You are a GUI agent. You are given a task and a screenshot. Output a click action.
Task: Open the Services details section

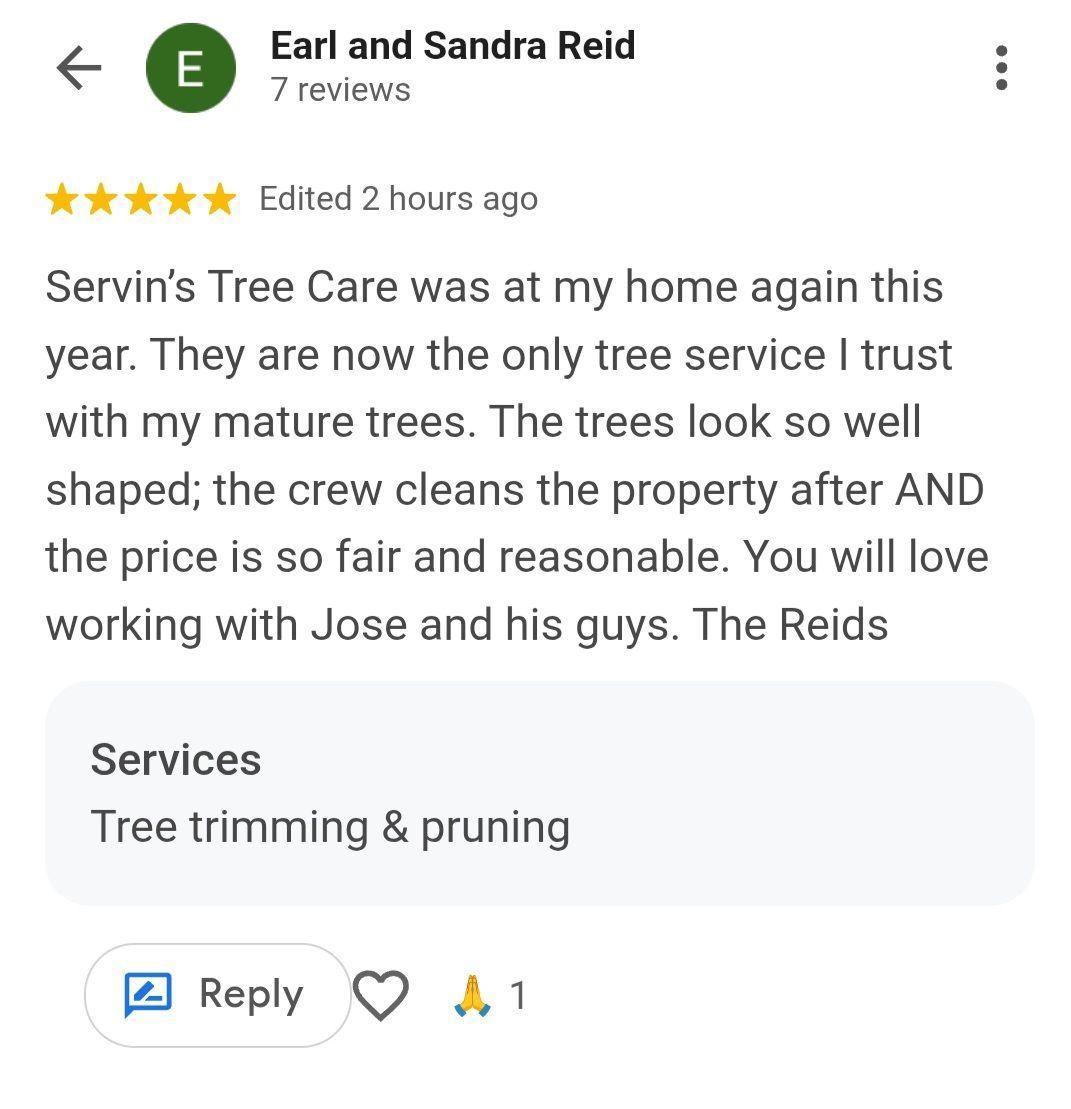pyautogui.click(x=175, y=760)
